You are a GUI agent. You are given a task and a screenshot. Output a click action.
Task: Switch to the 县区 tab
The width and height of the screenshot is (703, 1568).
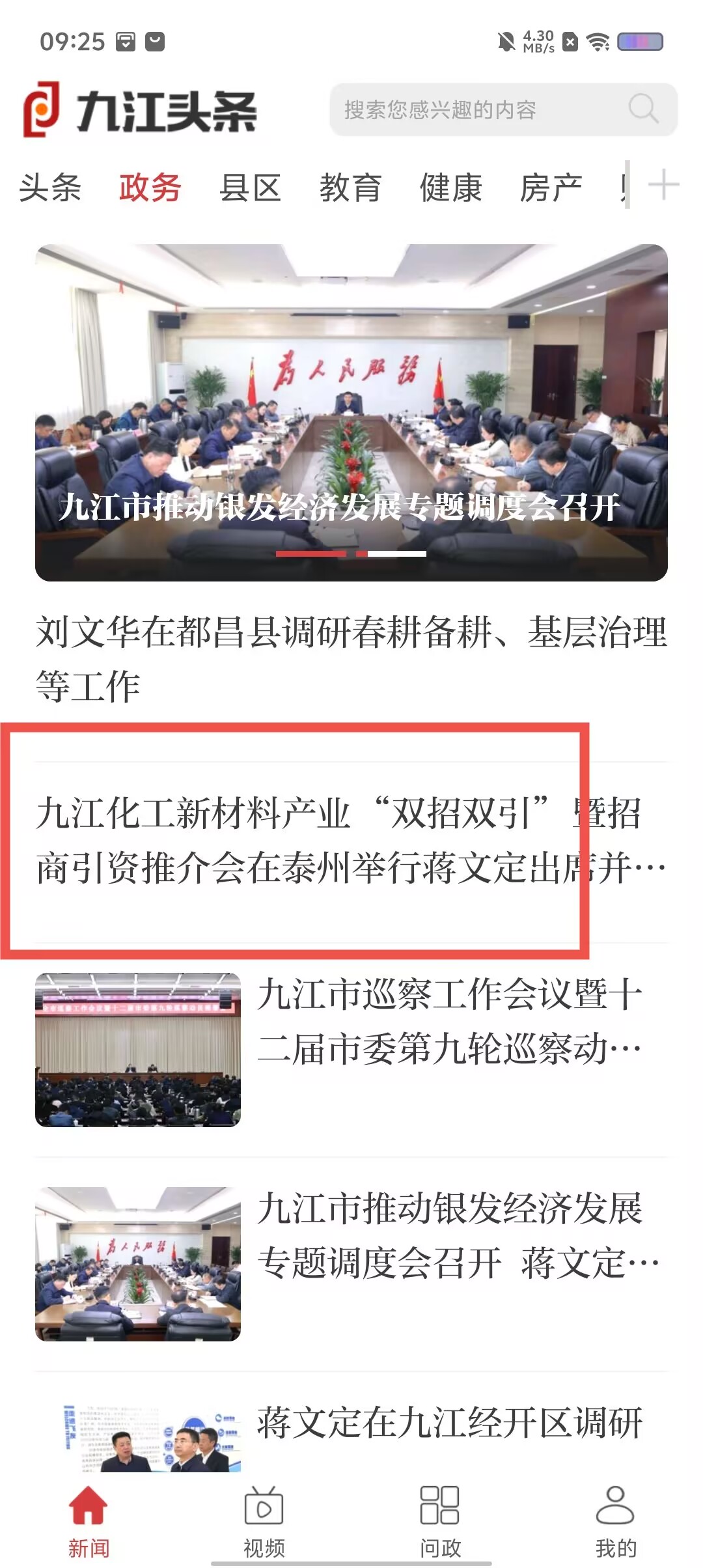point(250,188)
